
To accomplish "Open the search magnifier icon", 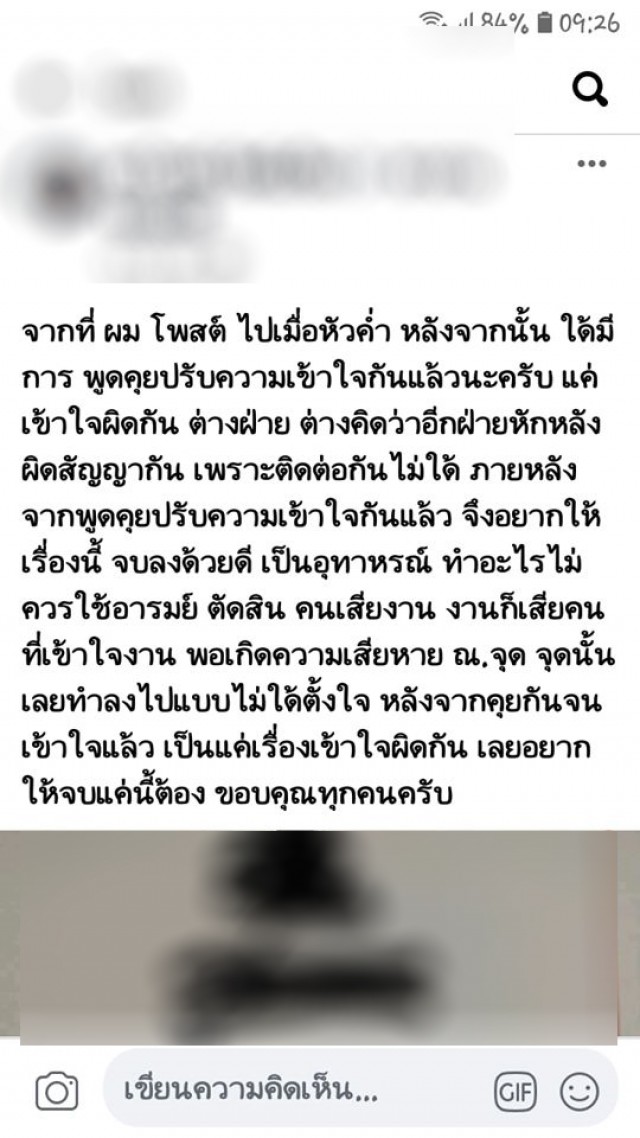I will point(590,91).
